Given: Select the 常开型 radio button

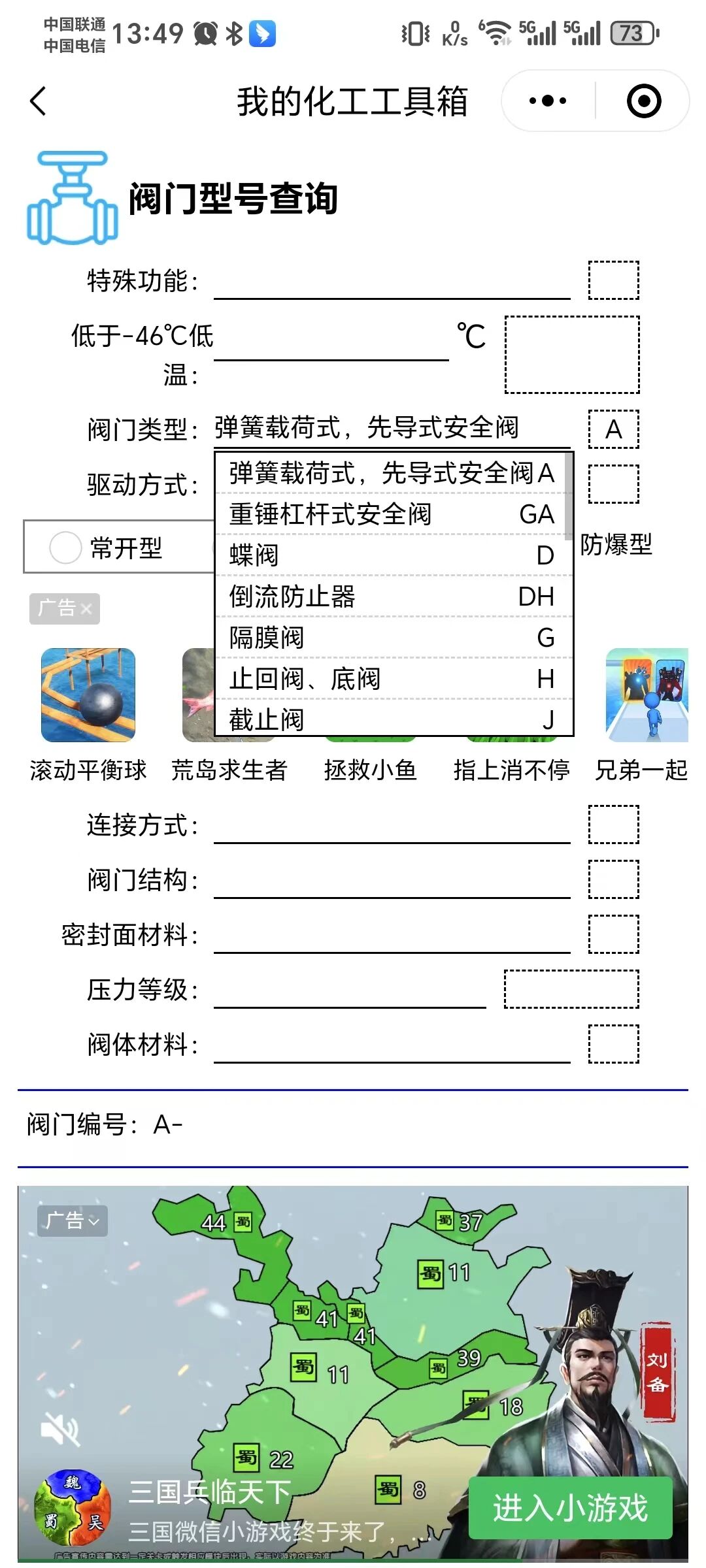Looking at the screenshot, I should tap(65, 547).
